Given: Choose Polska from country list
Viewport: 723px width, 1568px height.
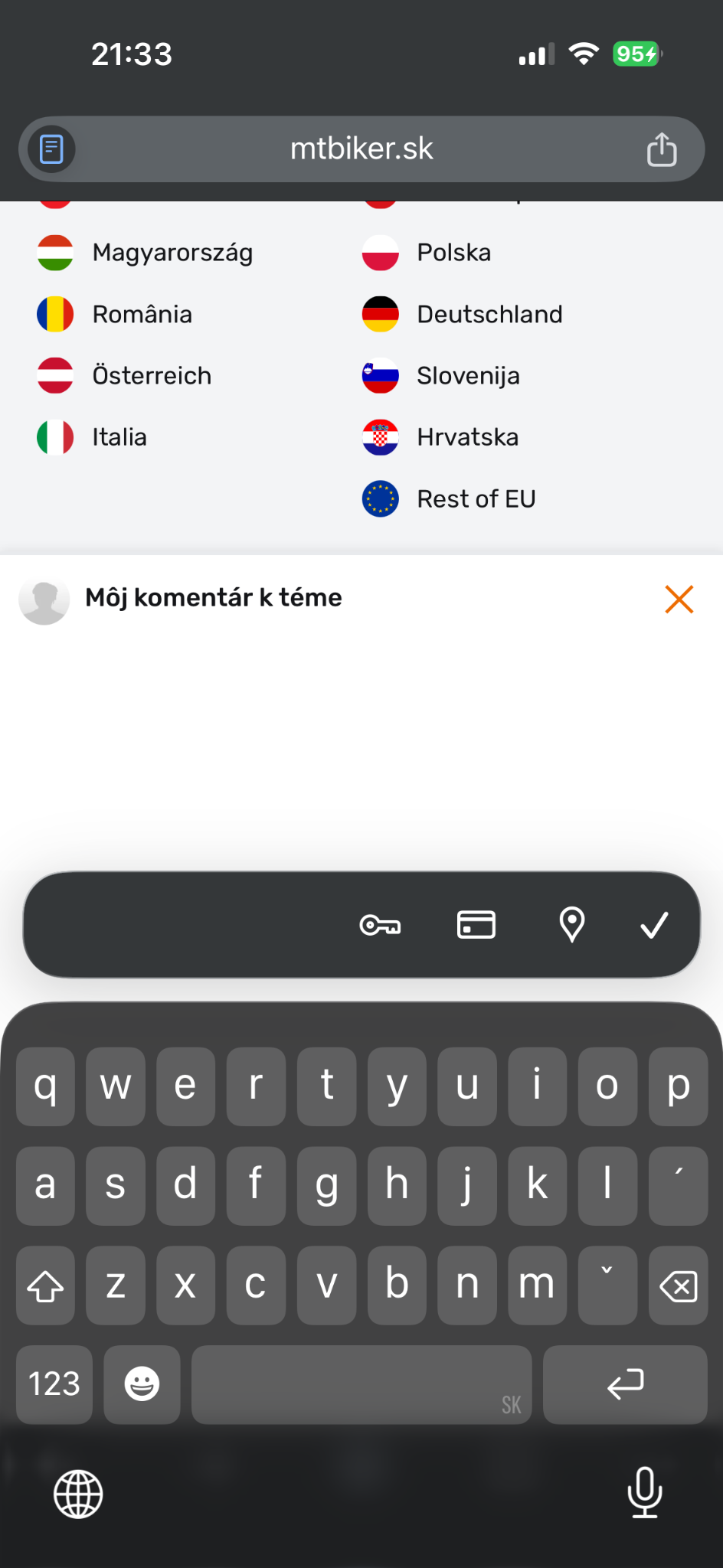Looking at the screenshot, I should (x=453, y=253).
